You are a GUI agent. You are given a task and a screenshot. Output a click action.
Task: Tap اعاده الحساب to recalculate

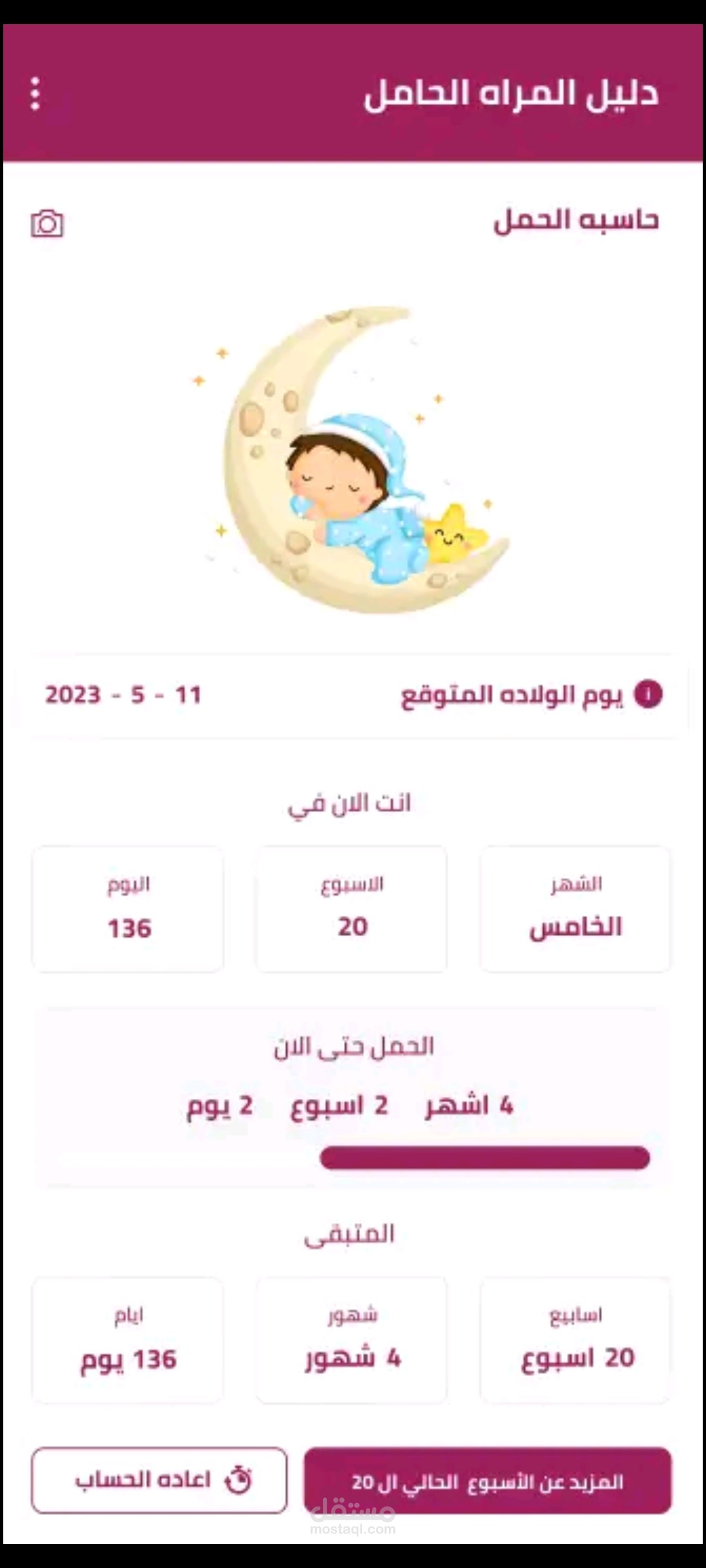160,1480
